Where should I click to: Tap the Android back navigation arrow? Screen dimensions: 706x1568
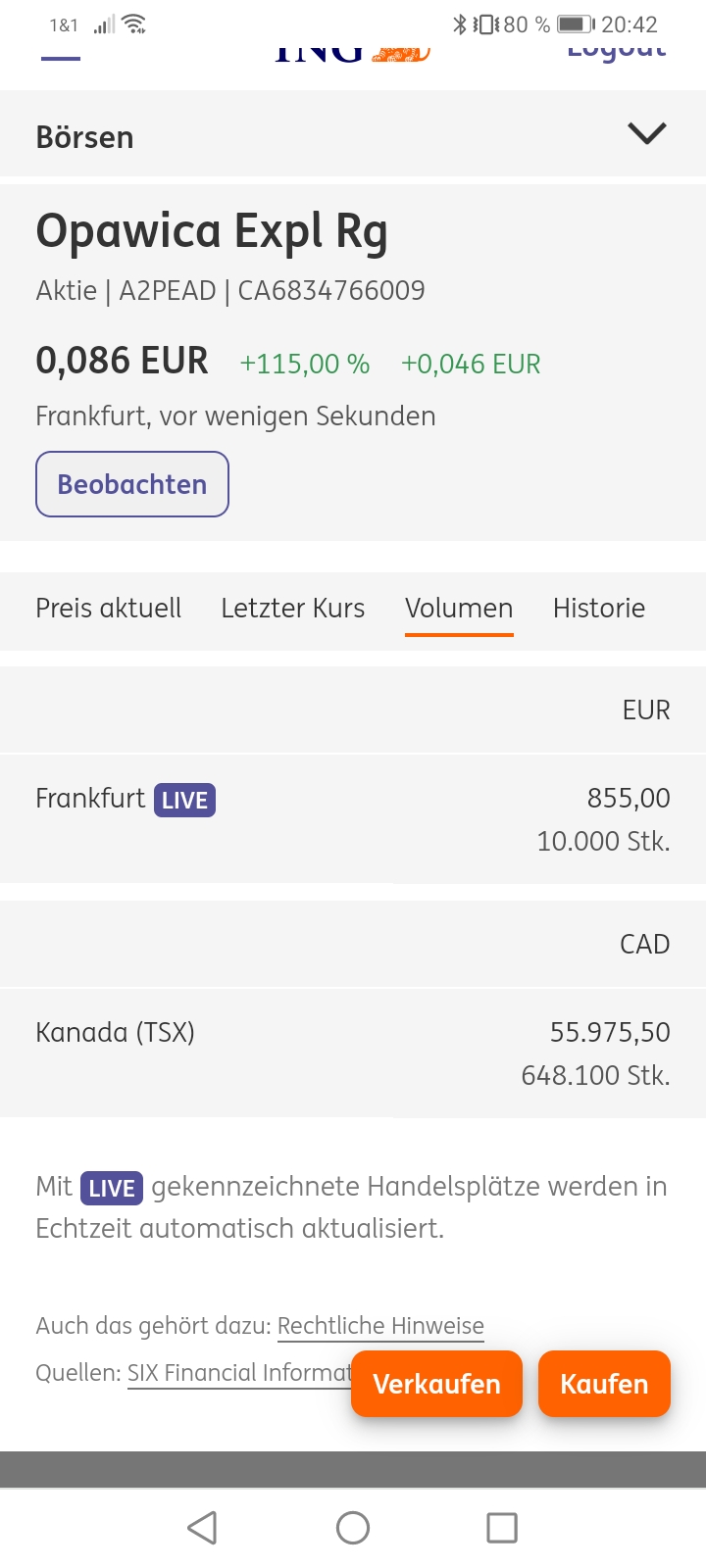(202, 1527)
